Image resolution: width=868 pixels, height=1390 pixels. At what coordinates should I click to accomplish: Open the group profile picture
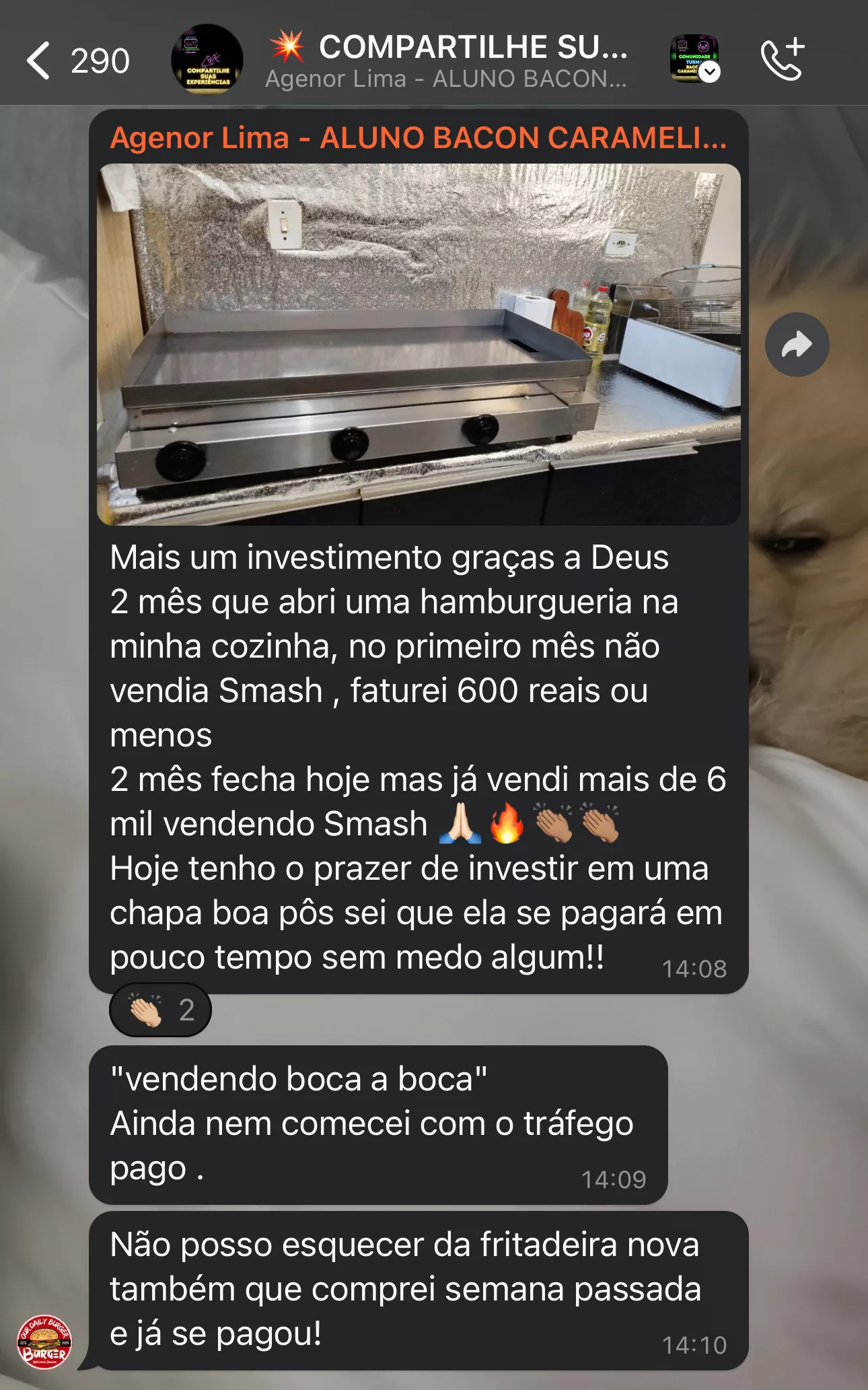coord(207,60)
